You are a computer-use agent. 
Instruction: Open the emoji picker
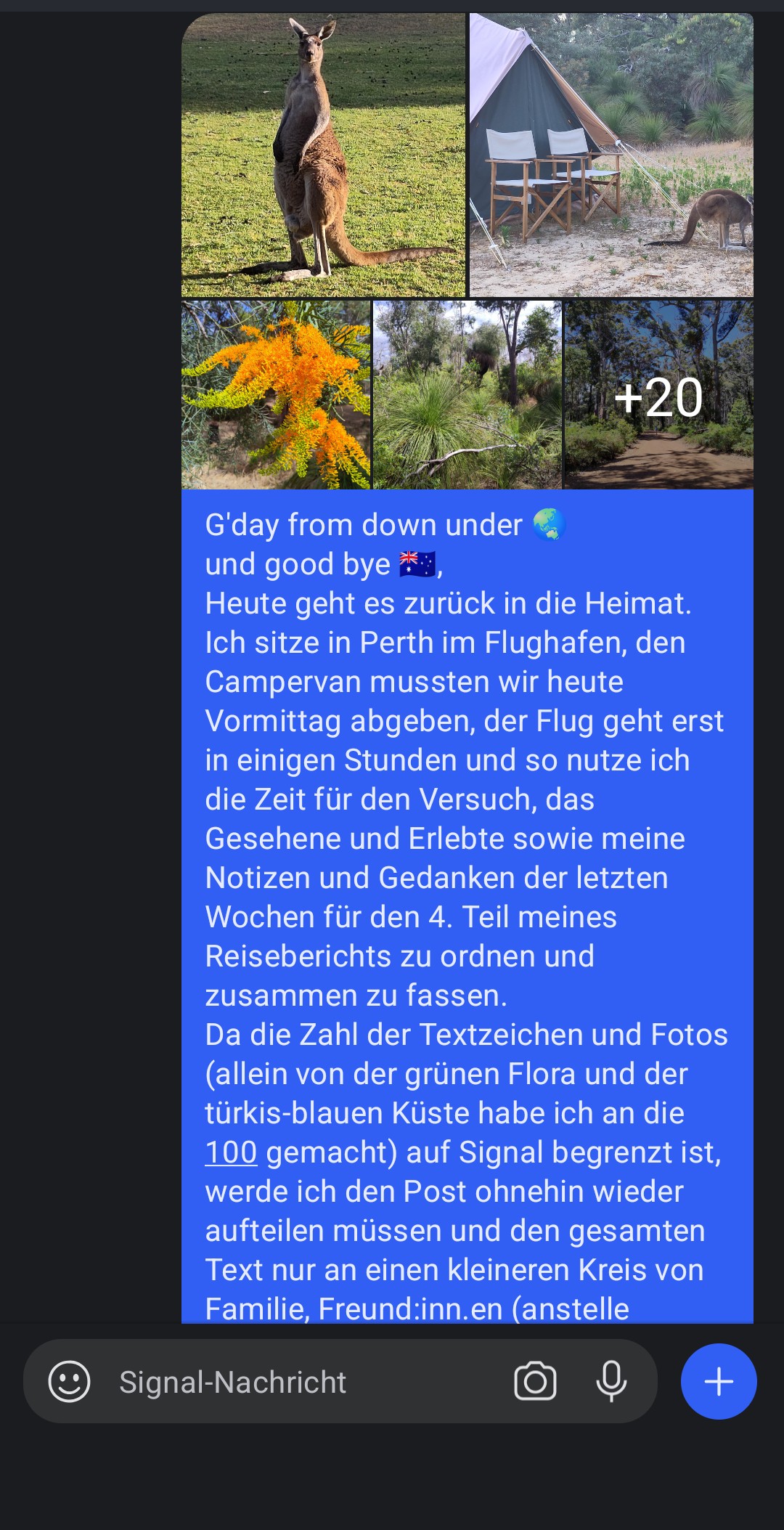(x=70, y=1381)
